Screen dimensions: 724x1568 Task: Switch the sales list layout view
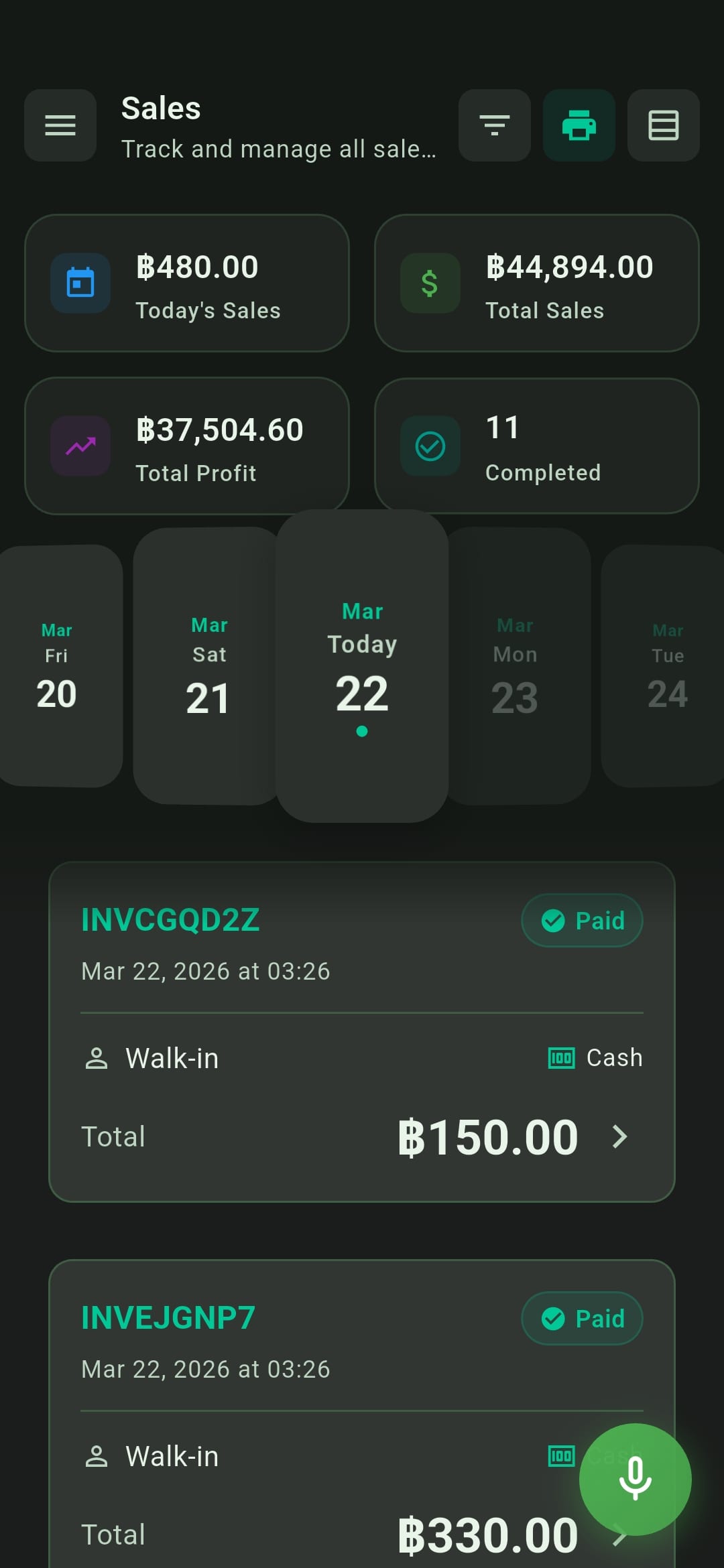(664, 125)
